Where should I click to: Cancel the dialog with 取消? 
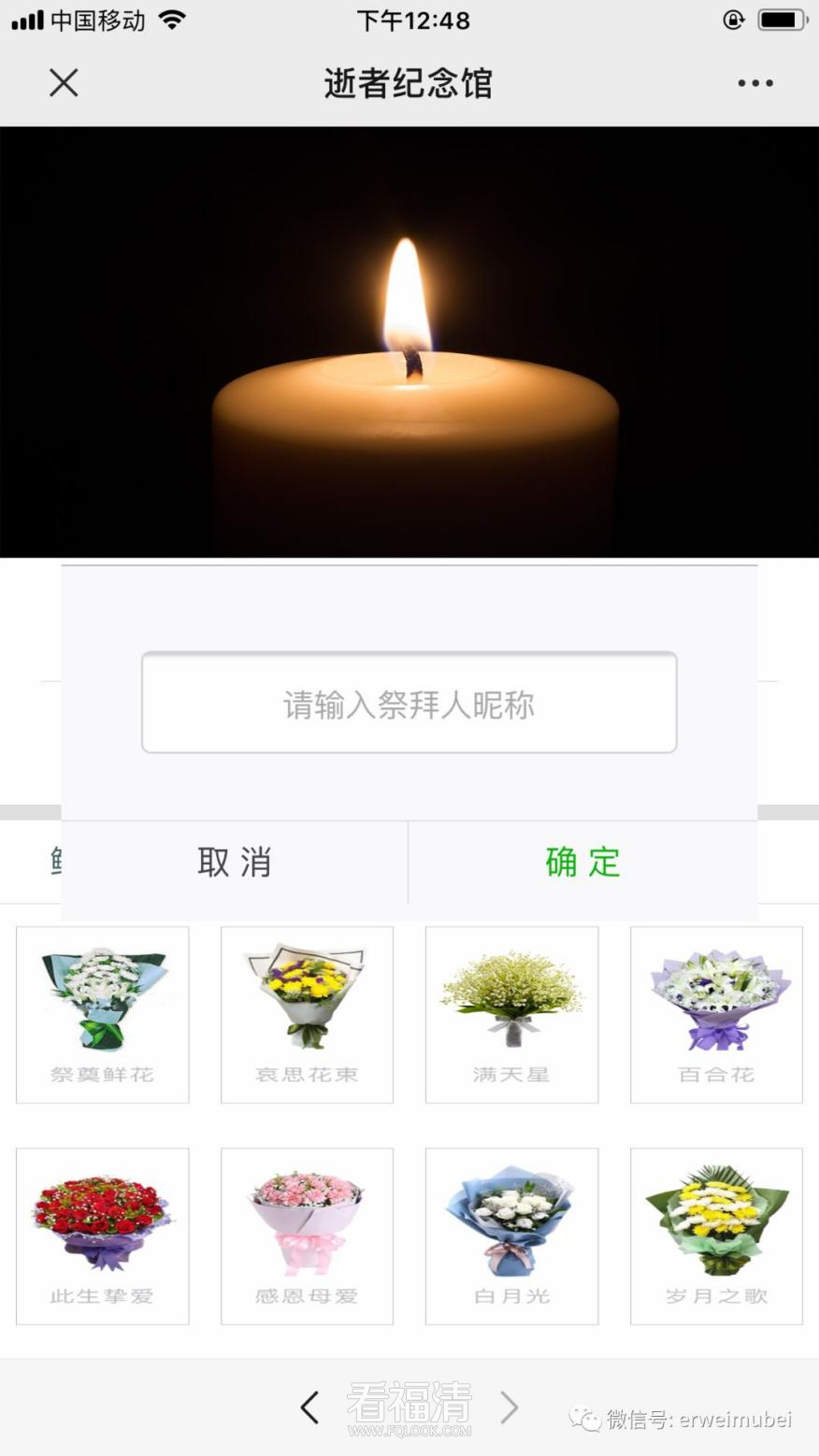pyautogui.click(x=234, y=863)
